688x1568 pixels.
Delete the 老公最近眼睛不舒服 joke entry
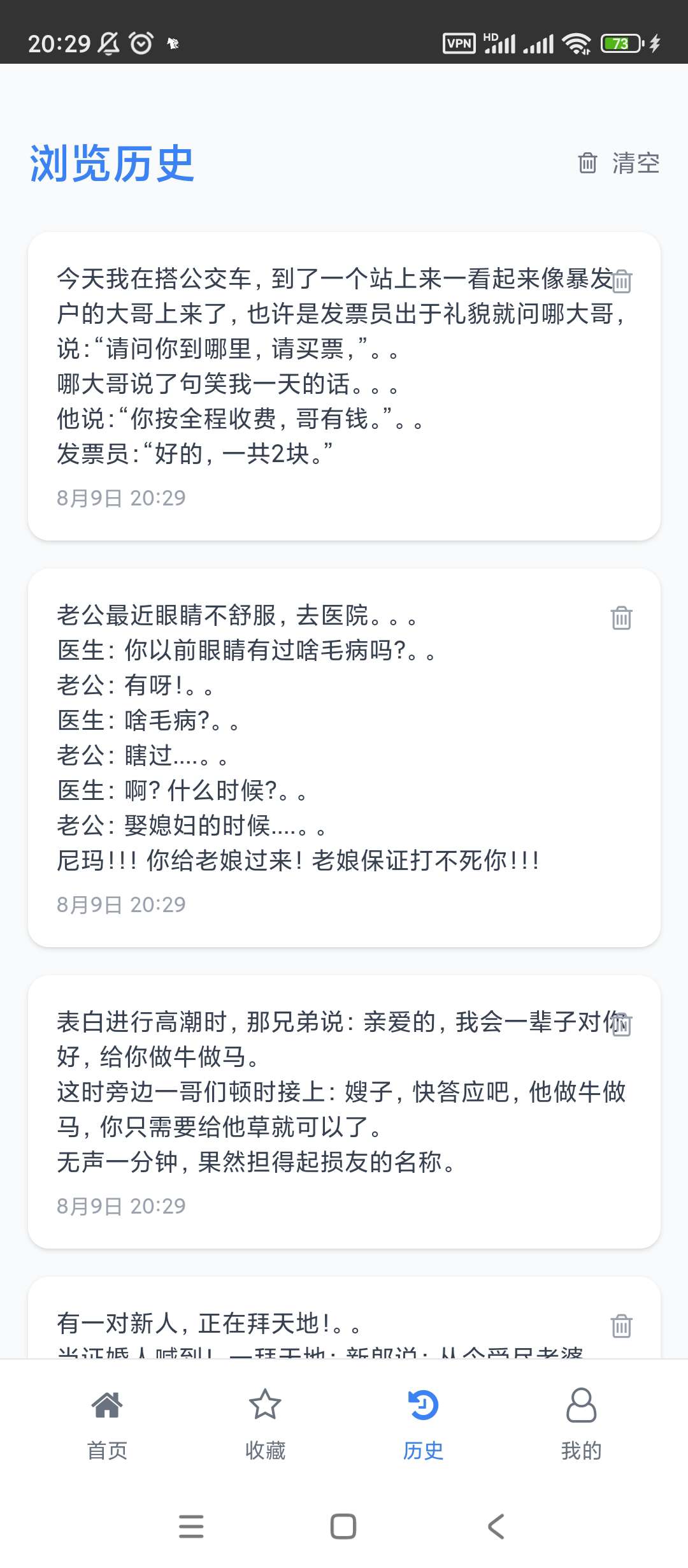pyautogui.click(x=621, y=617)
